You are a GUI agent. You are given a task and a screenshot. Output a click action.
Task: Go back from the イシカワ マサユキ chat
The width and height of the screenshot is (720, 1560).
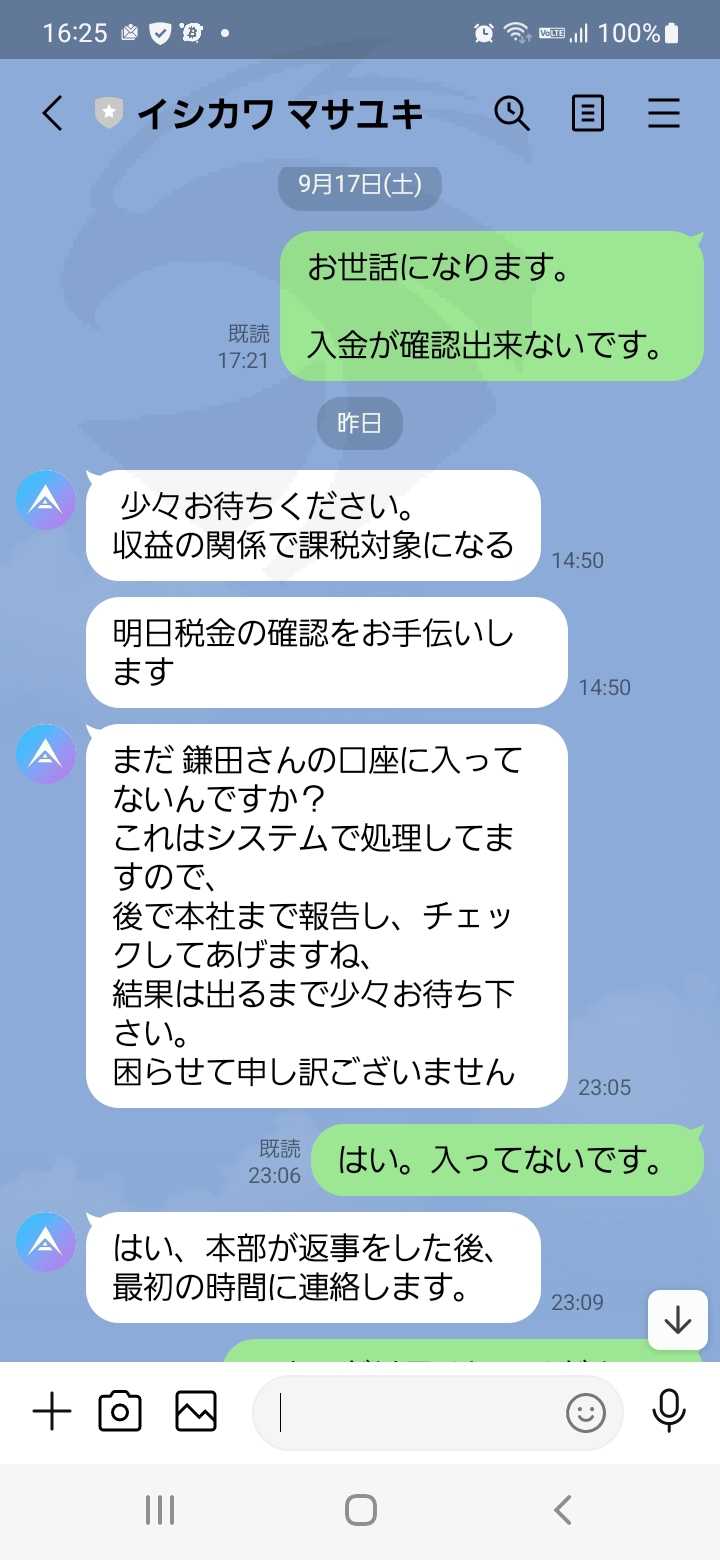coord(52,114)
